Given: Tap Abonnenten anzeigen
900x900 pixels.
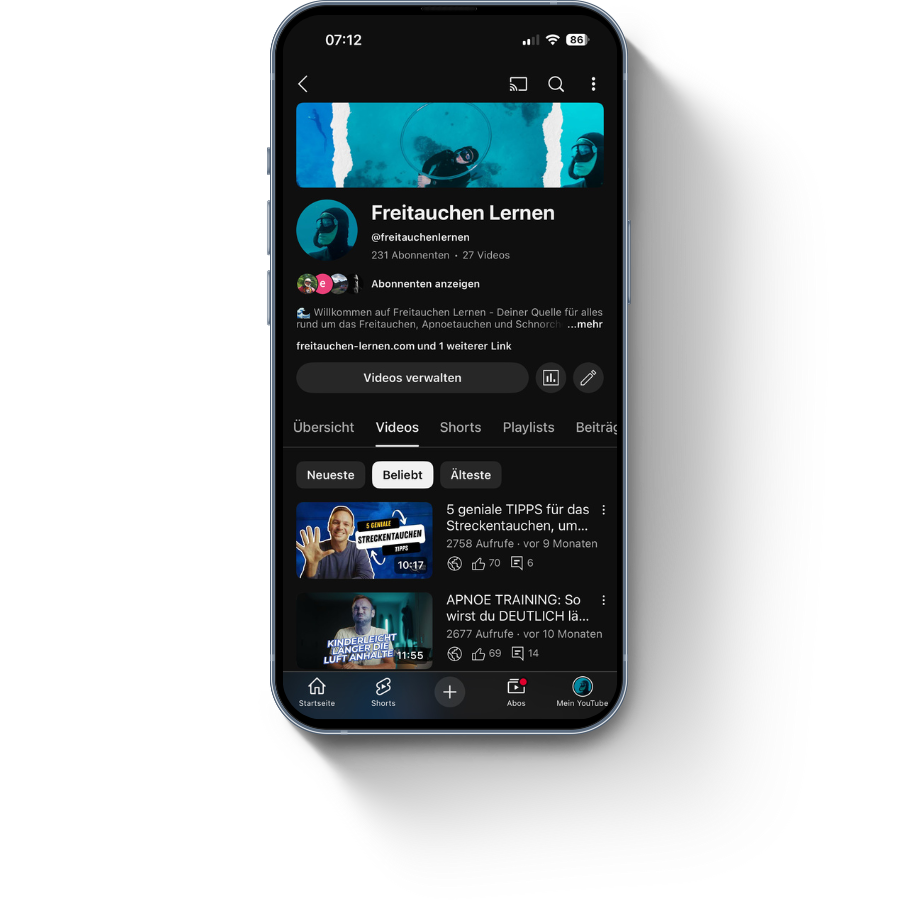Looking at the screenshot, I should pyautogui.click(x=425, y=284).
